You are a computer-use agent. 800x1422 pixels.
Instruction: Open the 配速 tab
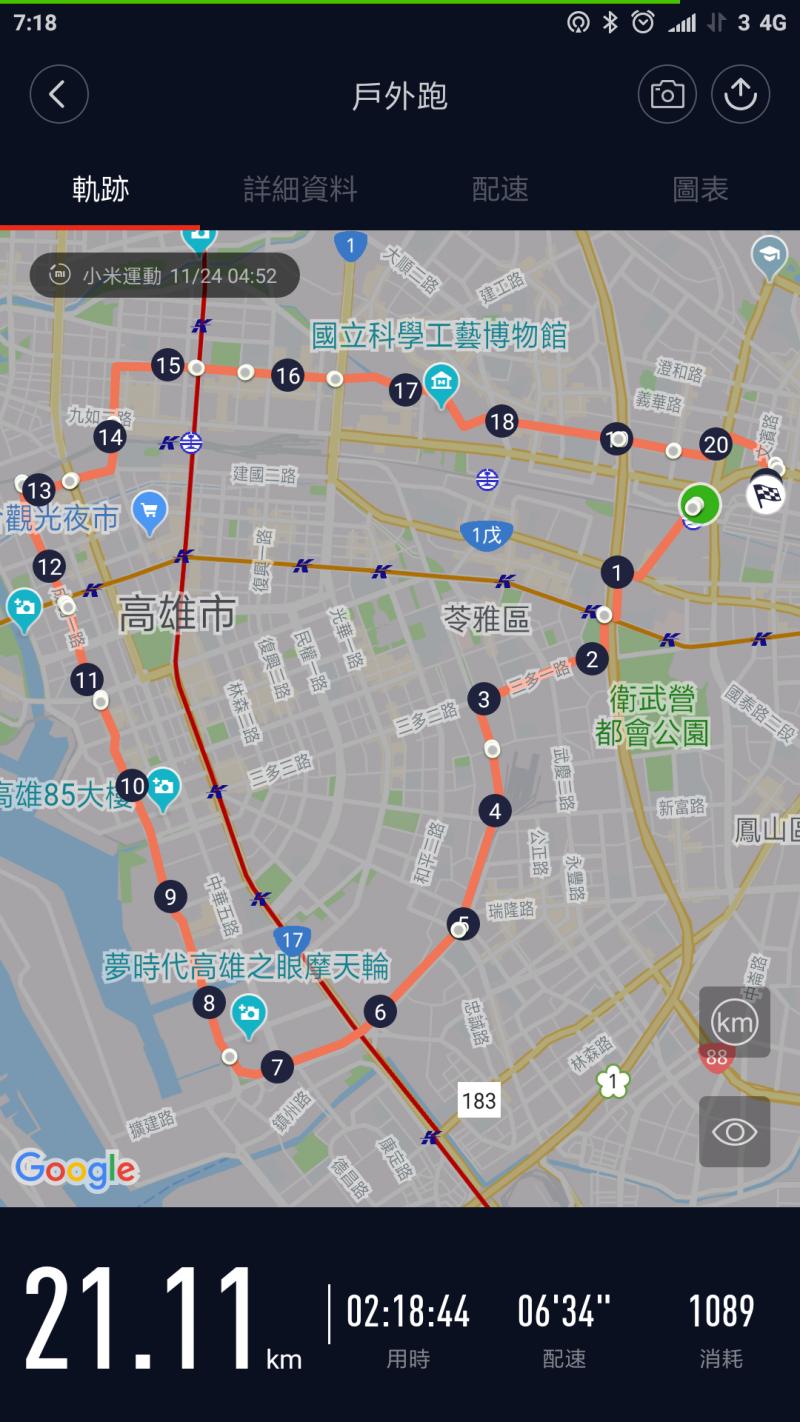click(500, 189)
